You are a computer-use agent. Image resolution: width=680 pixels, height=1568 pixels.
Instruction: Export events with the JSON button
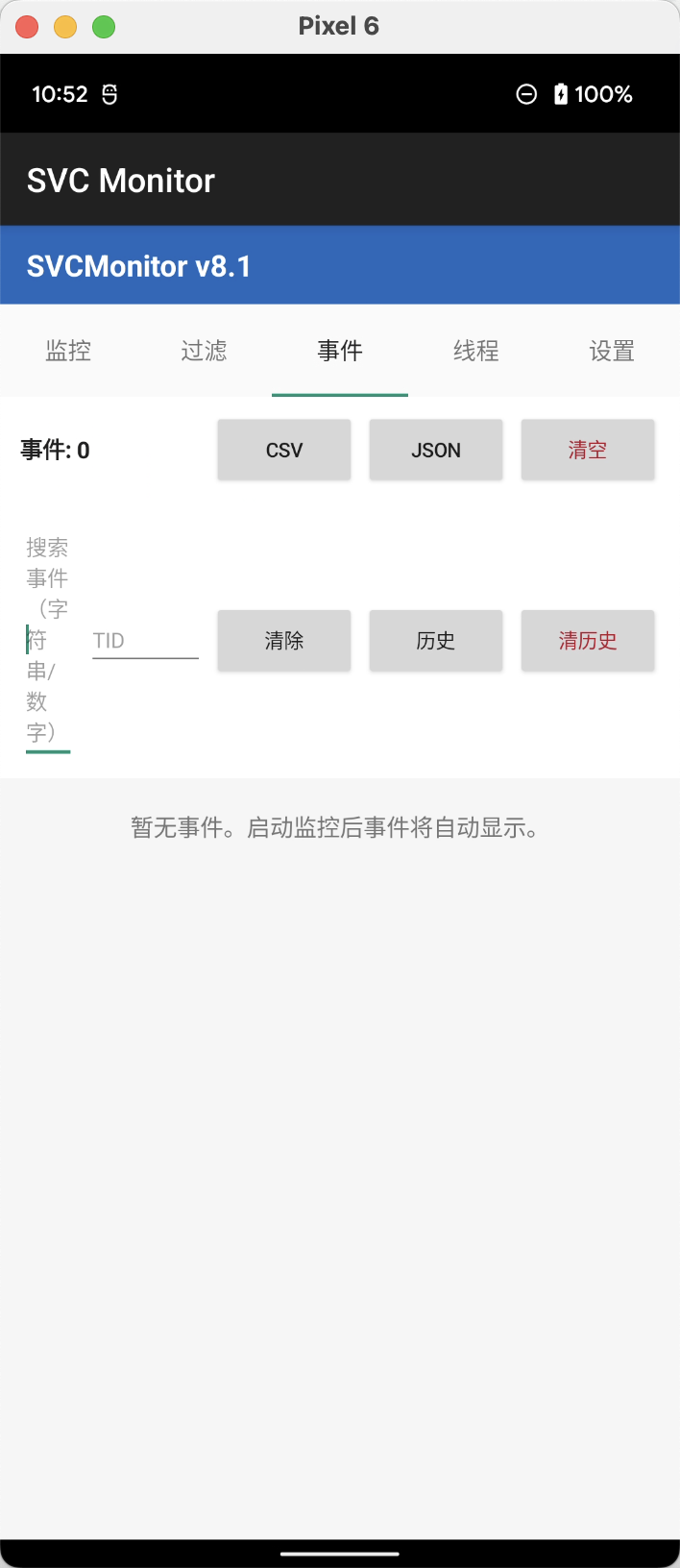tap(436, 450)
